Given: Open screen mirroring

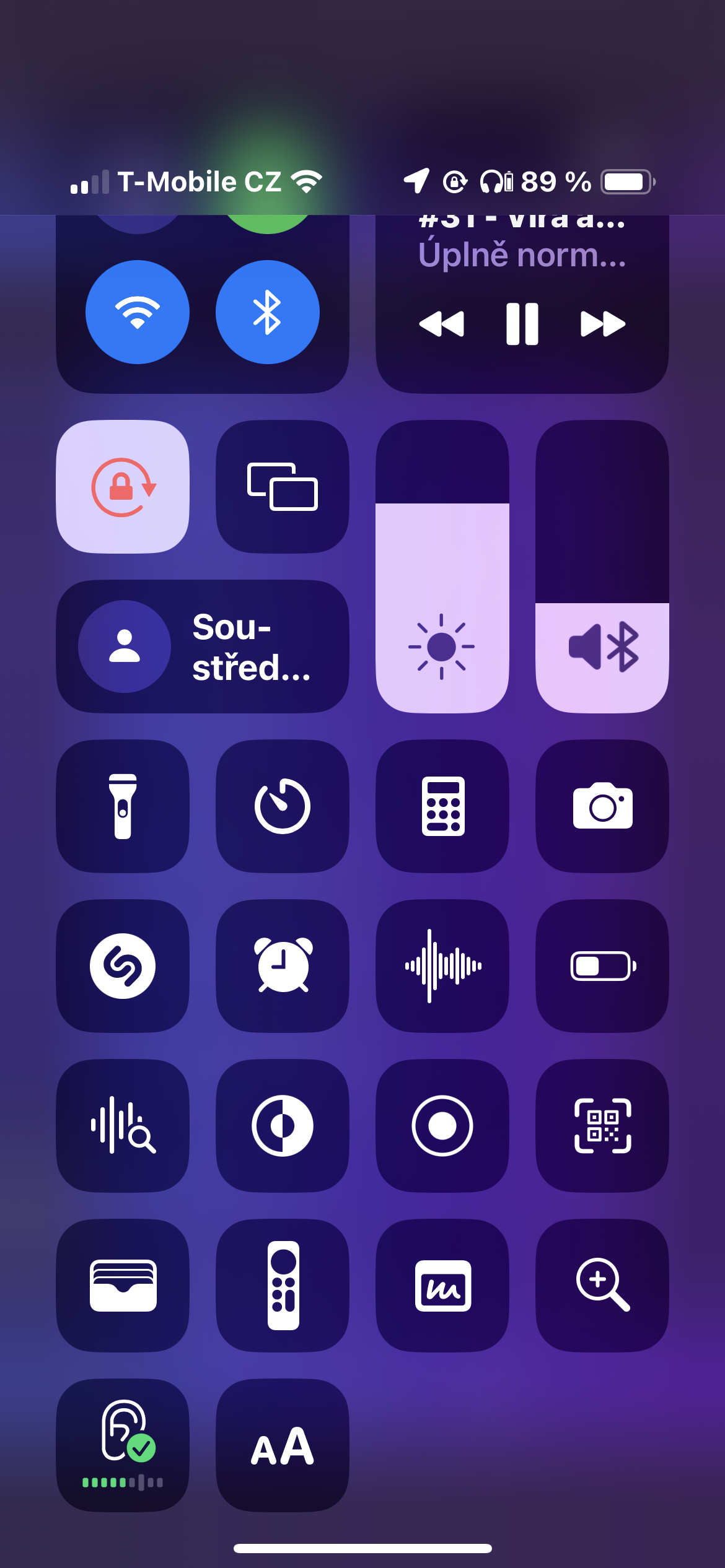Looking at the screenshot, I should (283, 487).
